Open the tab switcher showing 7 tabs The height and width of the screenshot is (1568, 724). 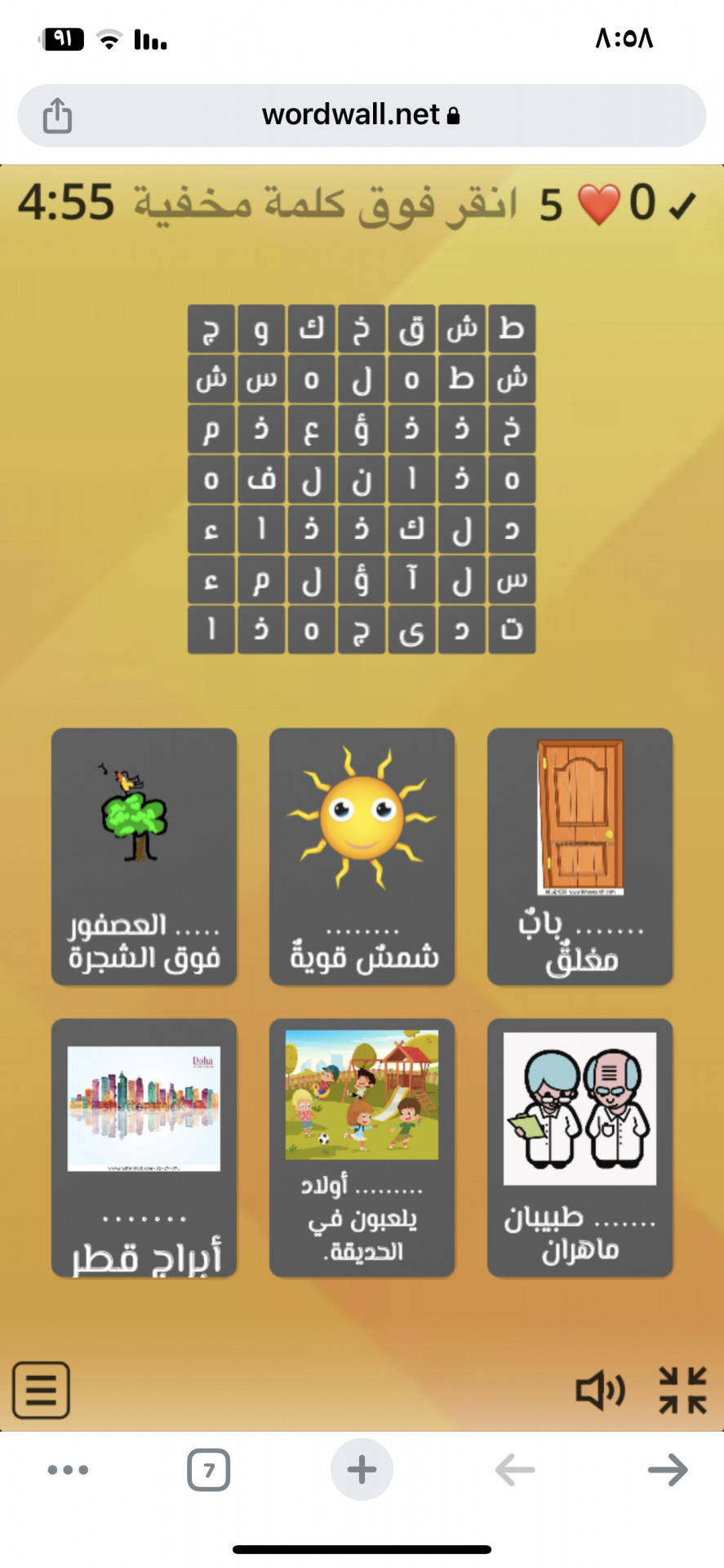point(208,1470)
